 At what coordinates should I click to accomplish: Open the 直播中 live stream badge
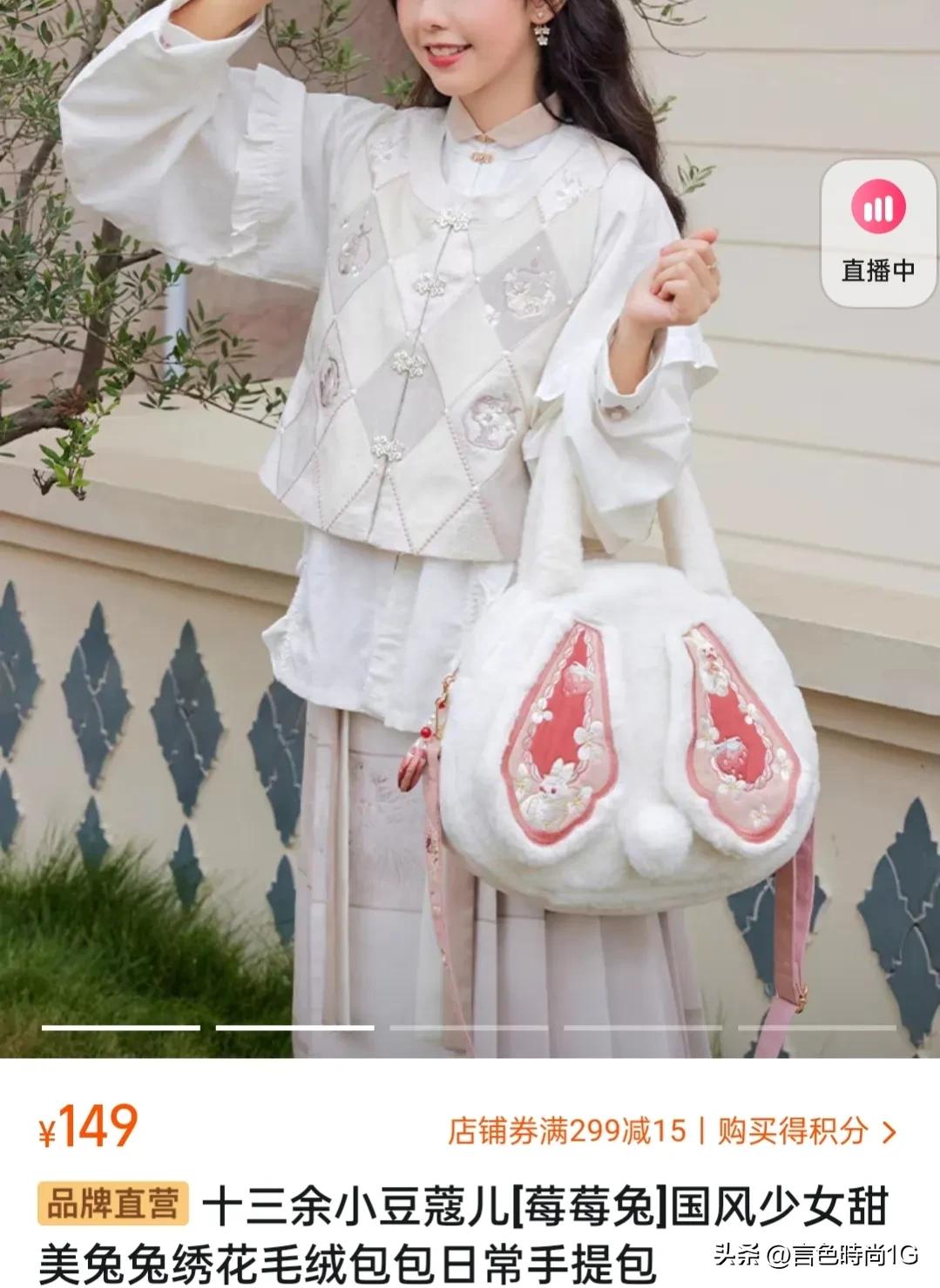coord(877,233)
